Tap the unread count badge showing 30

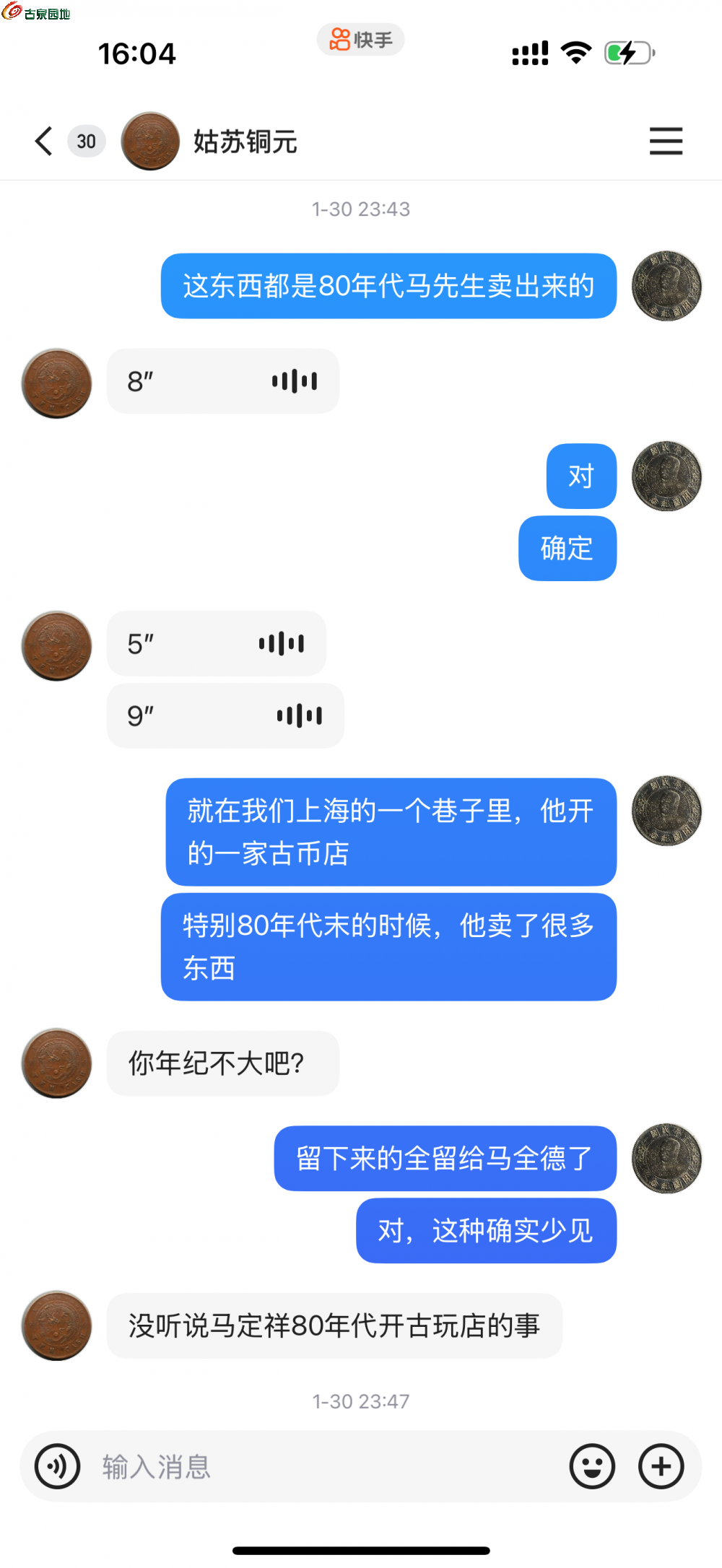pos(86,141)
